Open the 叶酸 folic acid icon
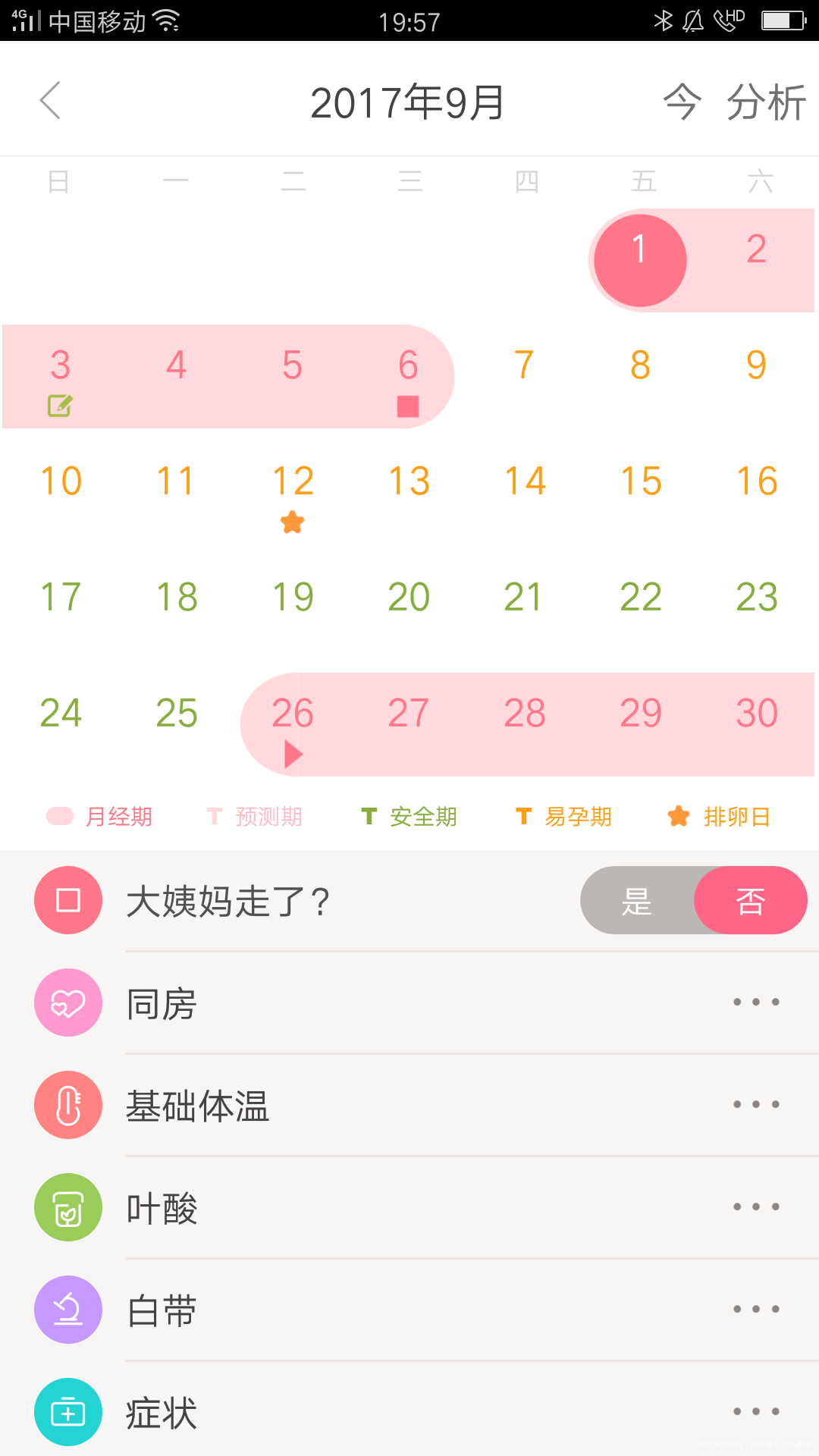Image resolution: width=819 pixels, height=1456 pixels. [x=68, y=1207]
